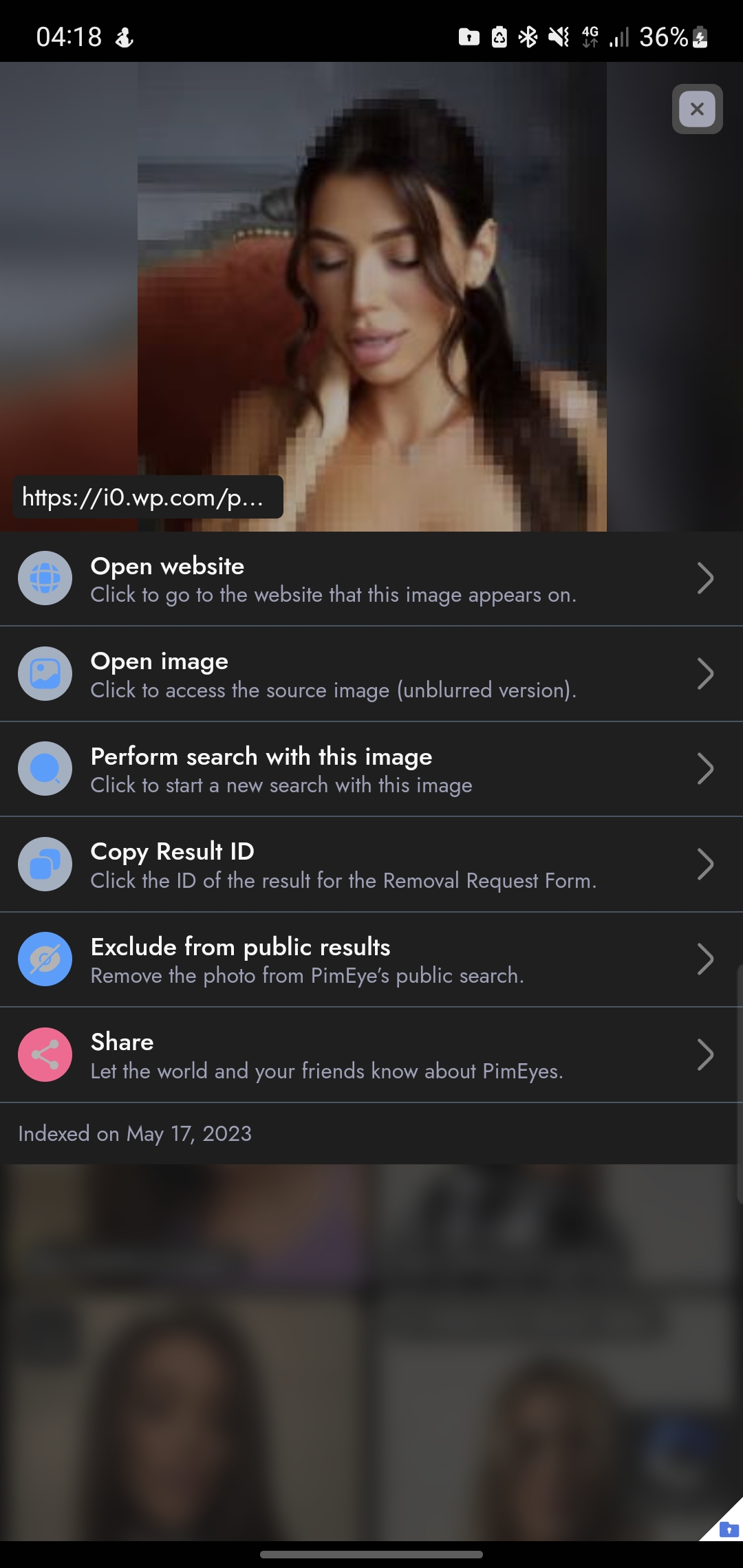This screenshot has width=743, height=1568.
Task: Copy the Result ID
Action: pyautogui.click(x=371, y=864)
